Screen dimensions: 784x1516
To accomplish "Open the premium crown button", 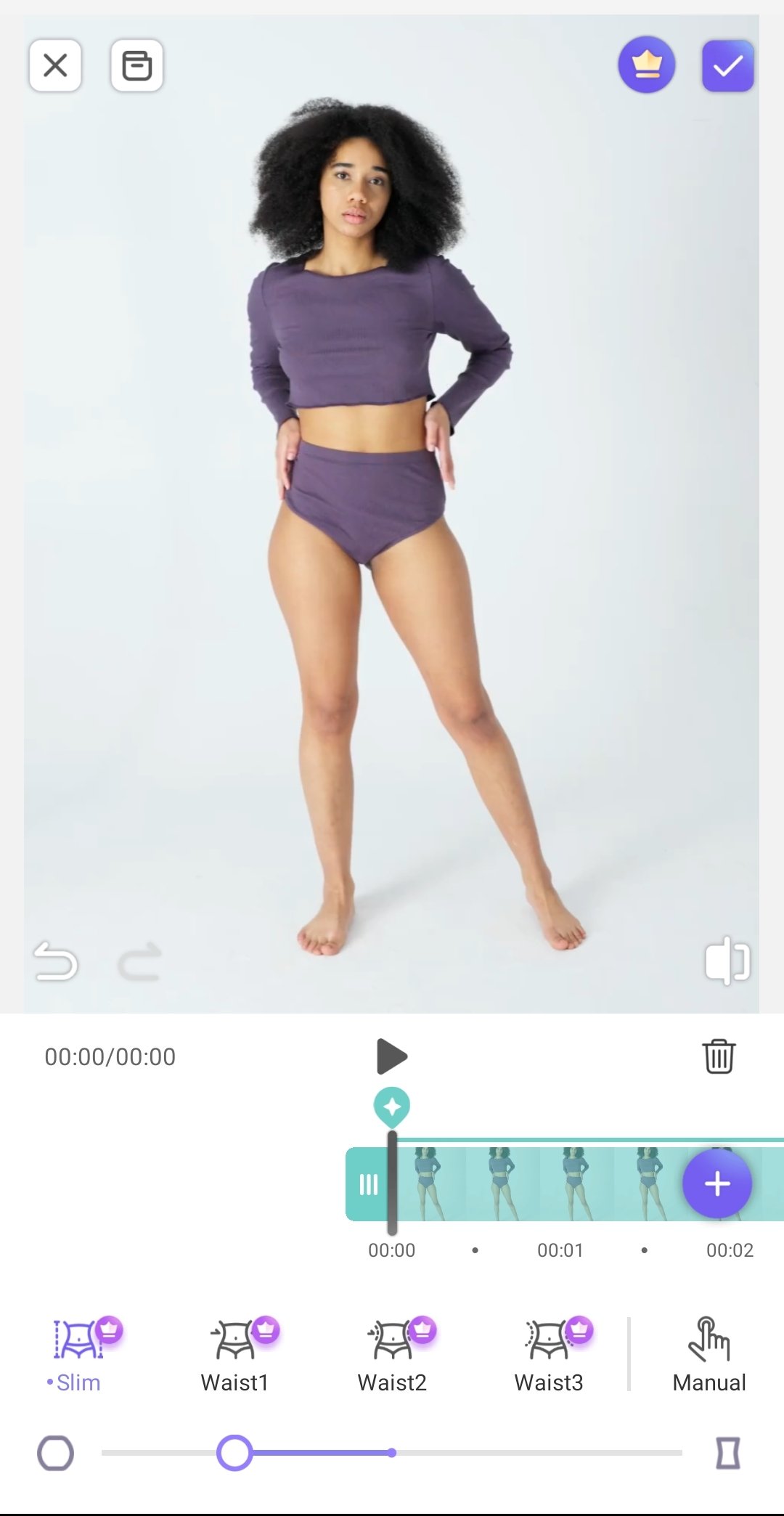I will coord(647,65).
